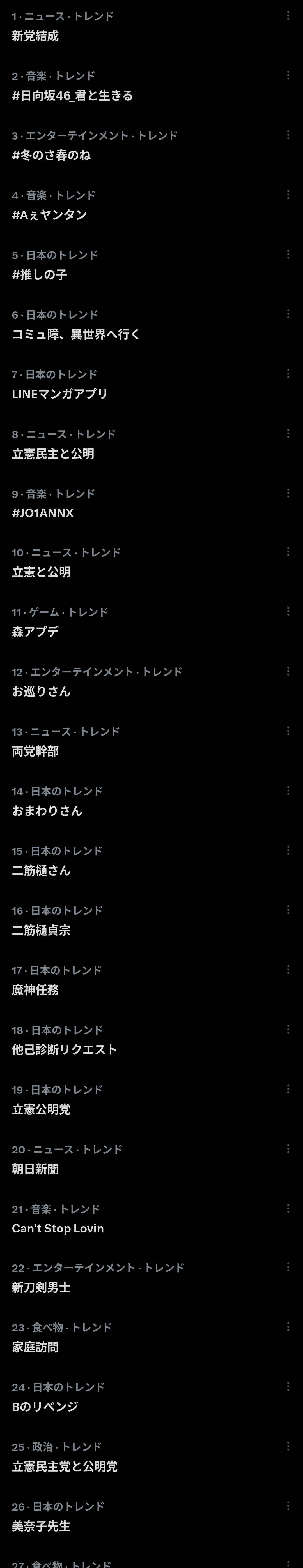
Task: Open the trend 新党結成
Action: 35,36
